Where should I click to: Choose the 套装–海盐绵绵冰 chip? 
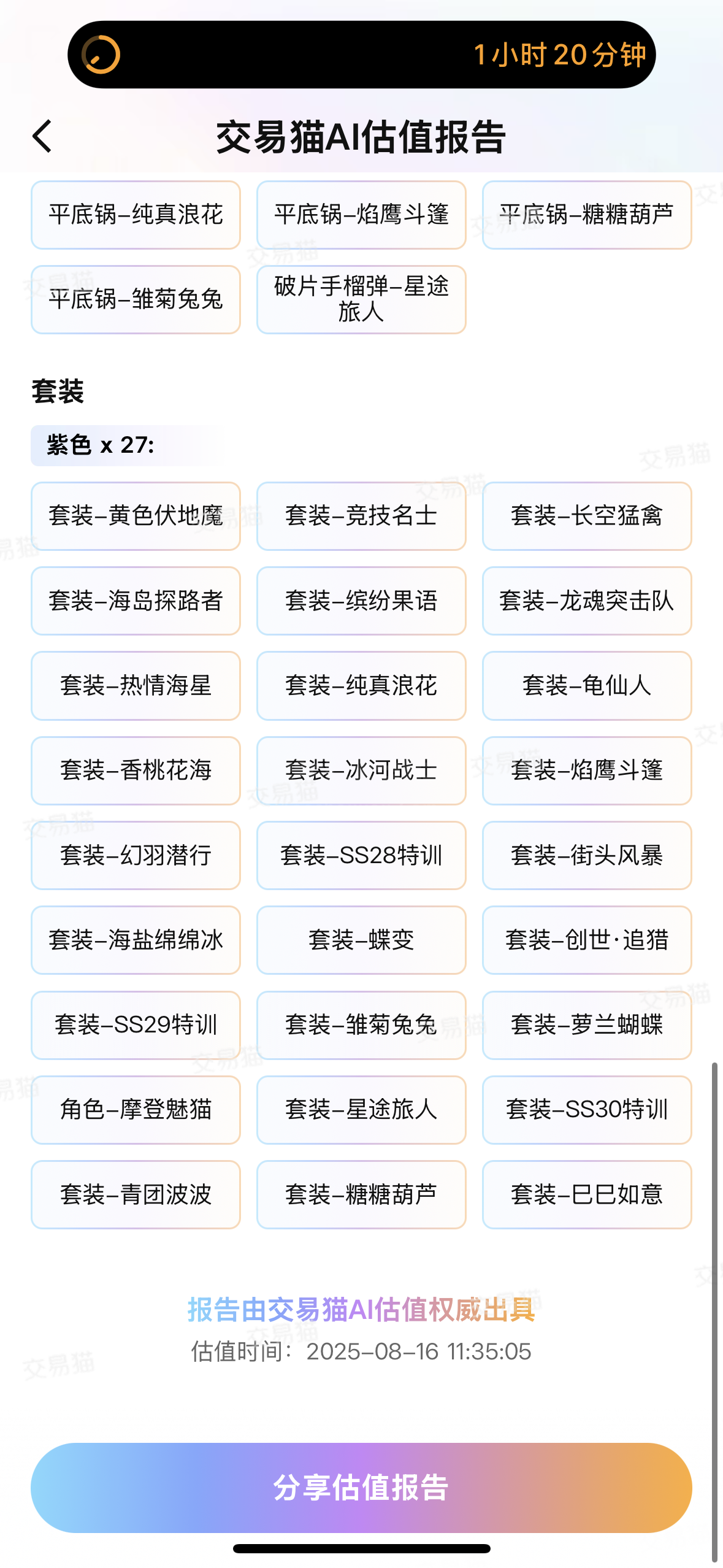click(x=136, y=940)
